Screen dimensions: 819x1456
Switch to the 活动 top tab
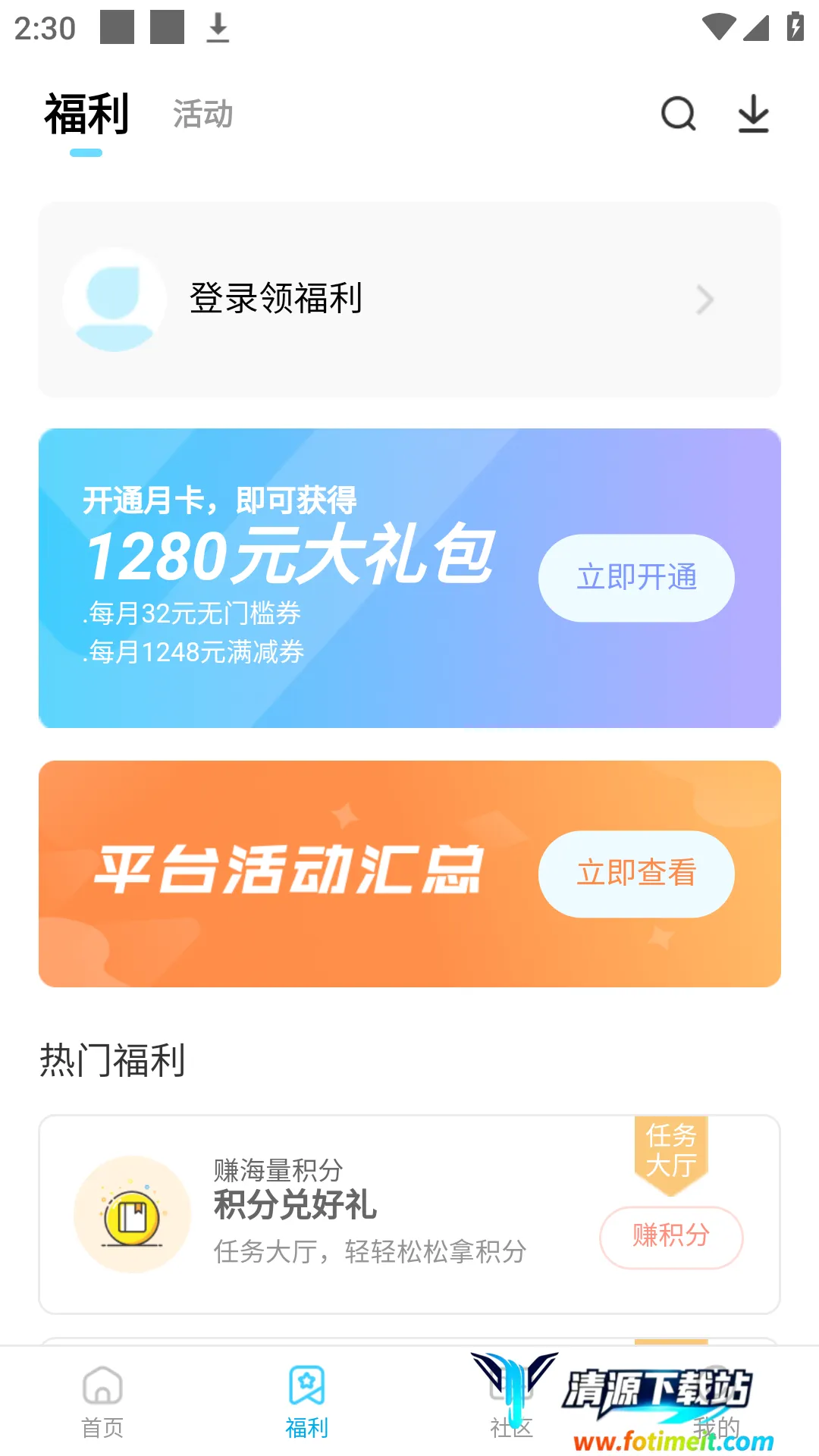point(202,115)
